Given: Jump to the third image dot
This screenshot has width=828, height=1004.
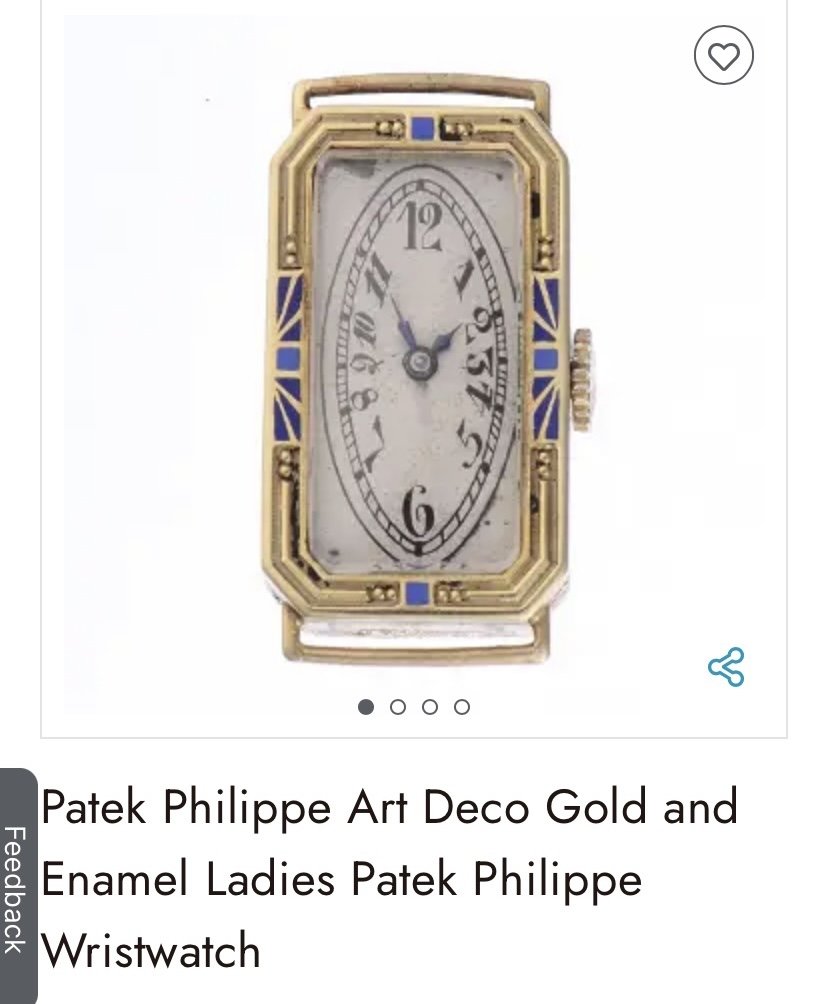Looking at the screenshot, I should pyautogui.click(x=430, y=707).
